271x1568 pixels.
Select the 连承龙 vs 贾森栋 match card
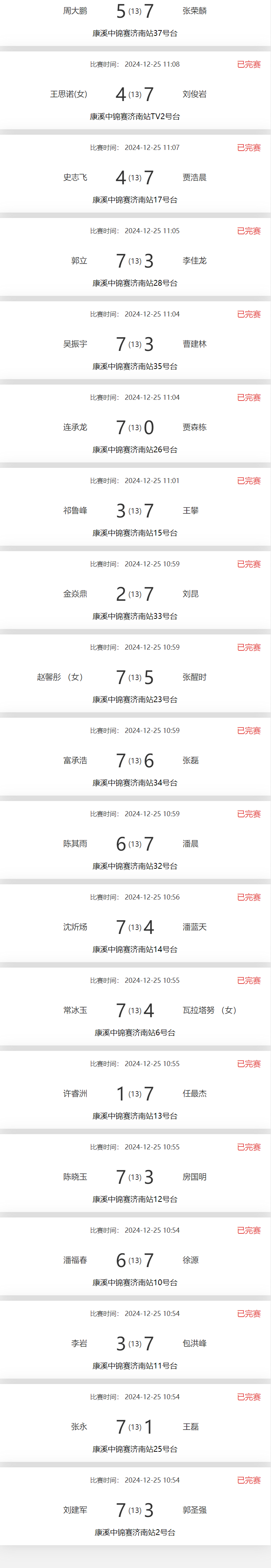tap(135, 428)
